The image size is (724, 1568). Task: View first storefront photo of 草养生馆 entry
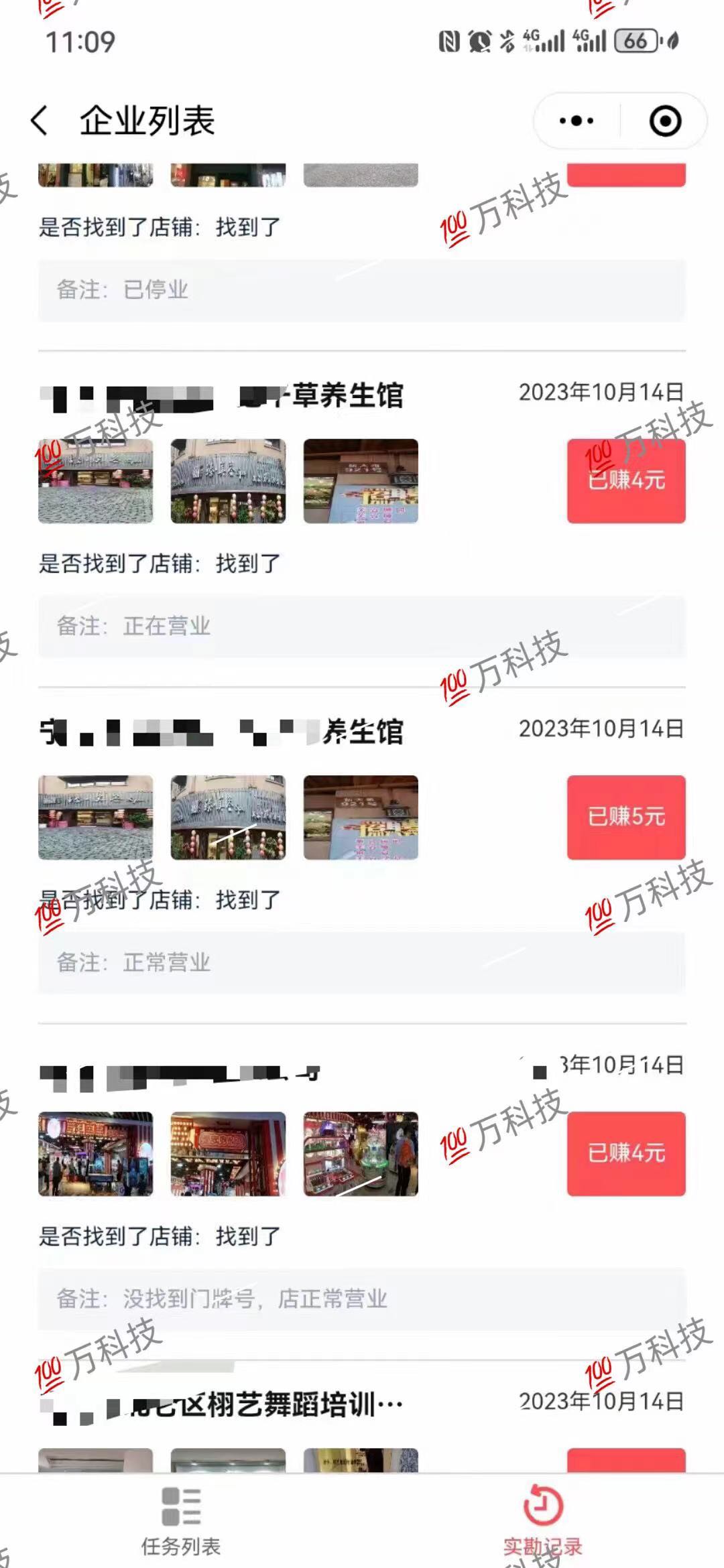95,480
